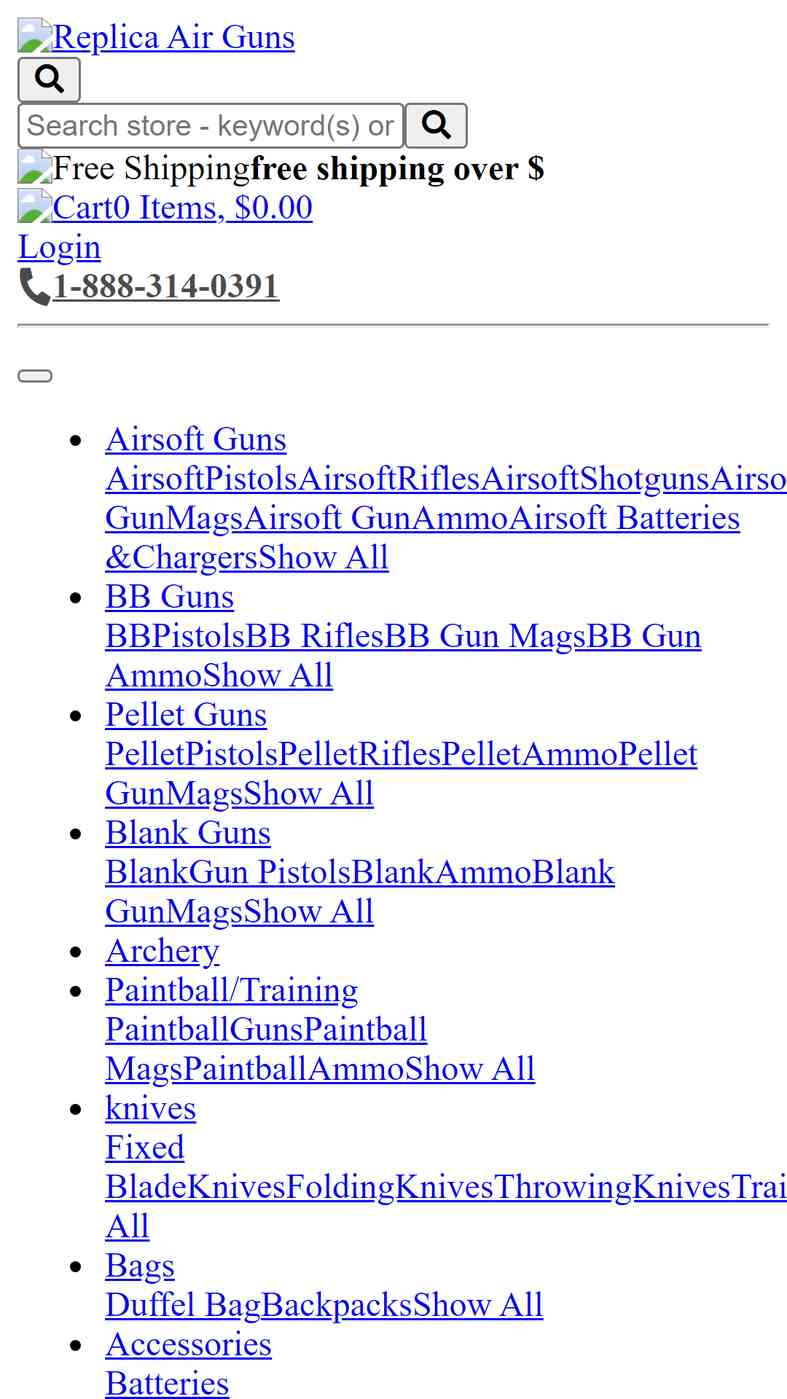This screenshot has height=1399, width=787.
Task: Call the 1-888-314-0391 phone number
Action: point(166,286)
